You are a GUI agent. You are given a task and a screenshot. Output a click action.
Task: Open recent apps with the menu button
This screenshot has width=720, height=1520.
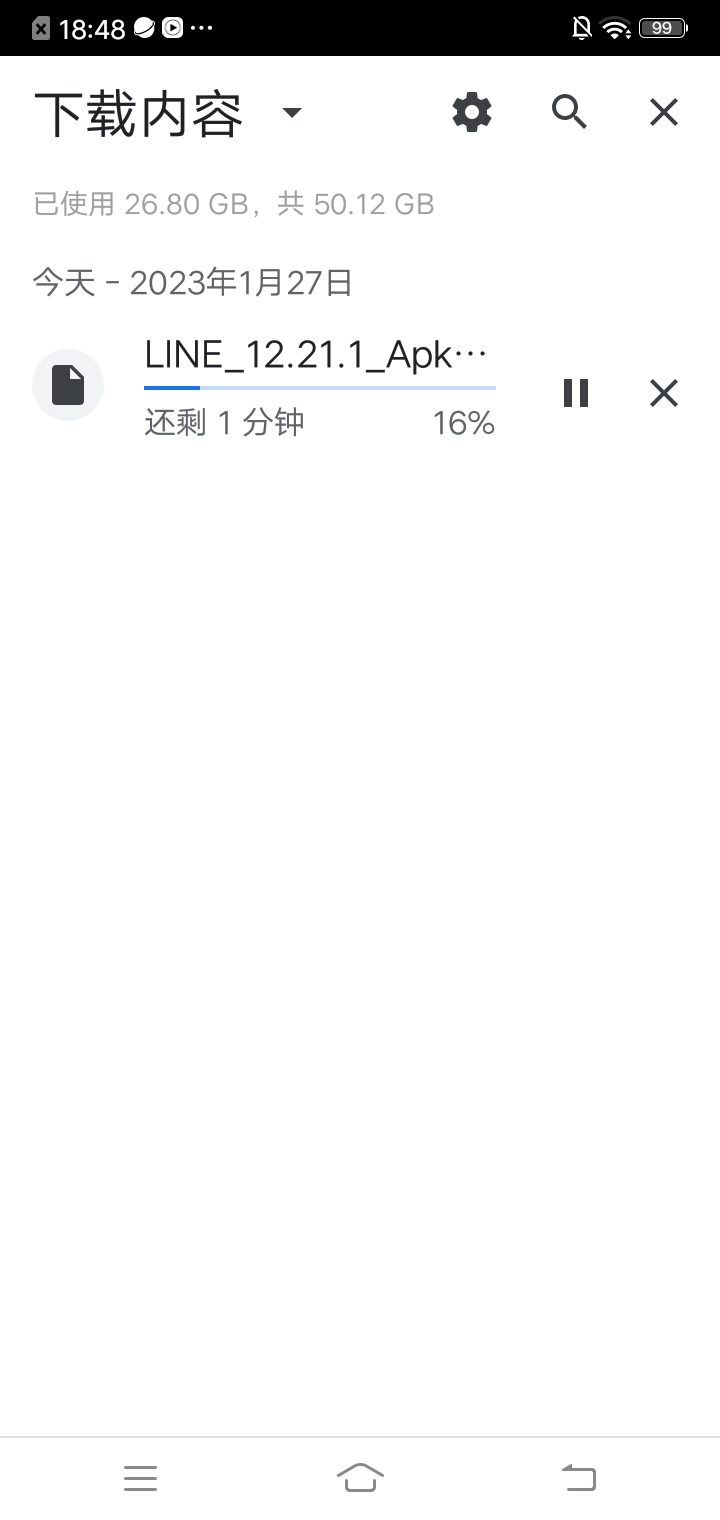pos(140,1479)
